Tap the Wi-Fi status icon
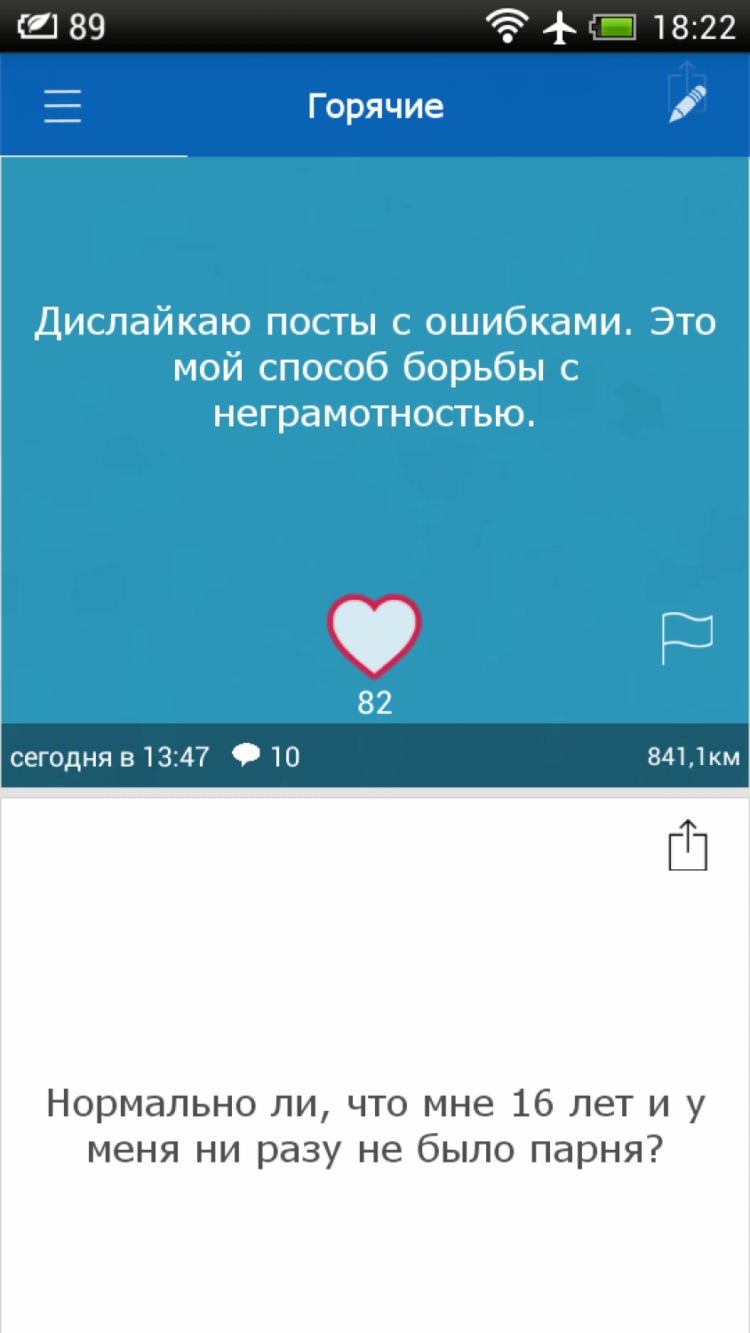 [x=508, y=26]
